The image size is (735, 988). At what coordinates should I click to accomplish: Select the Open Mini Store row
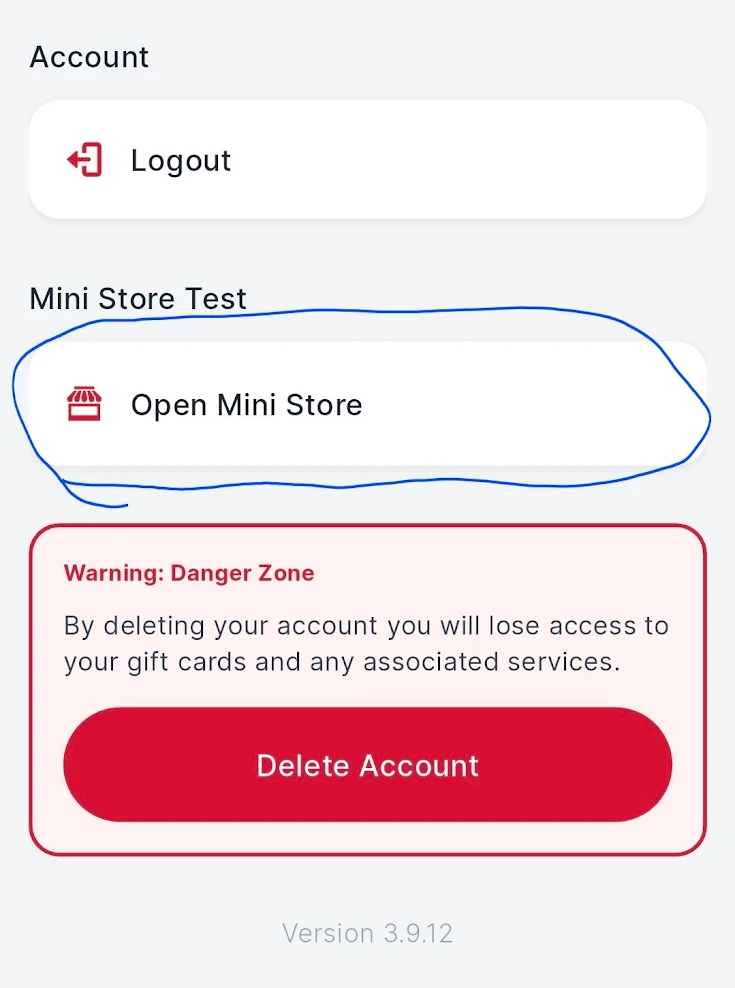pyautogui.click(x=367, y=405)
